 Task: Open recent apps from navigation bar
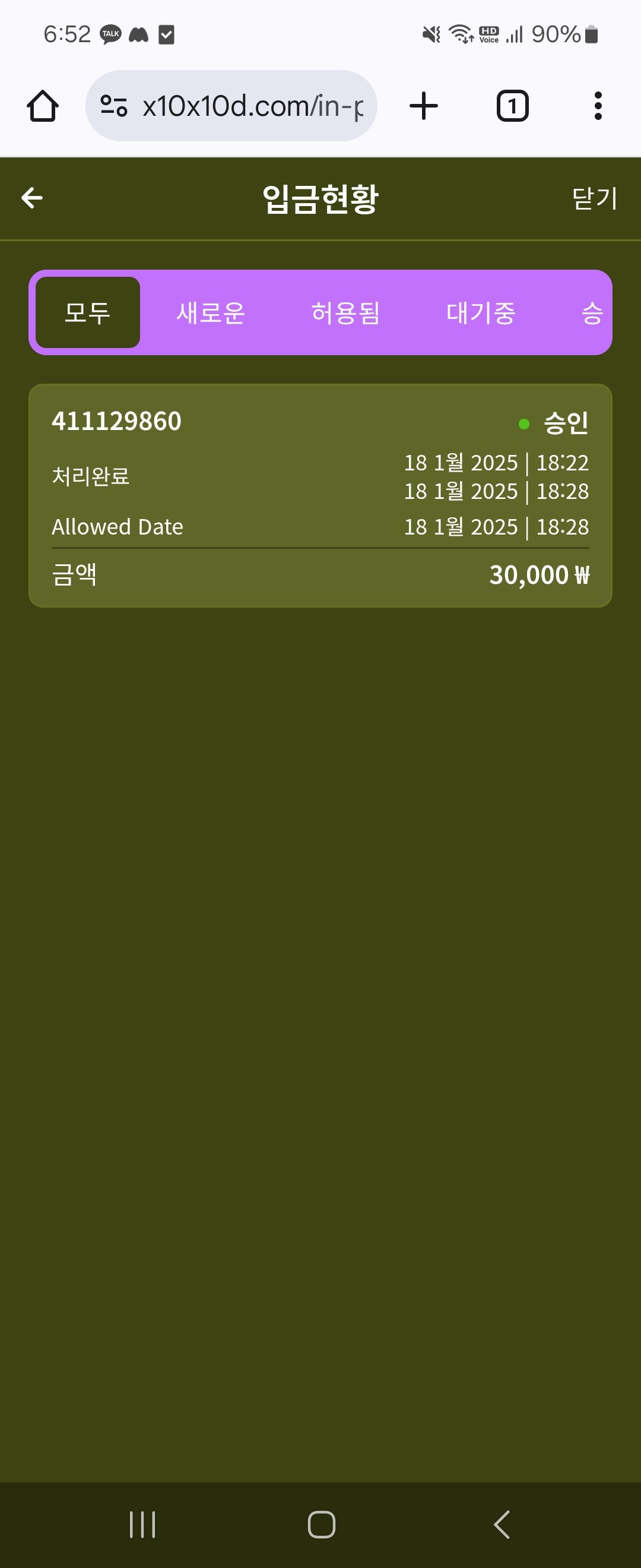(142, 1524)
